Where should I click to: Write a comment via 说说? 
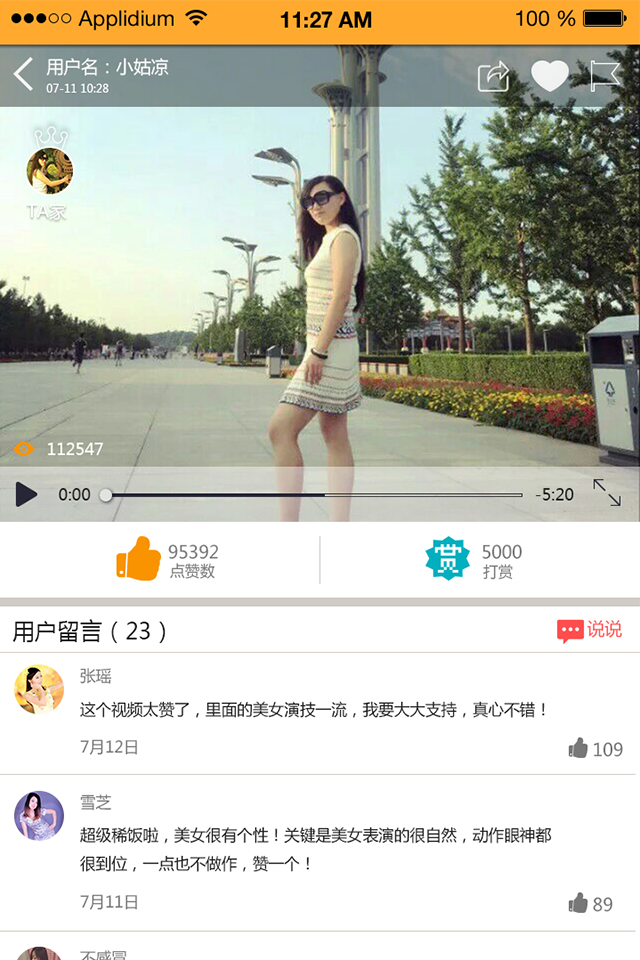coord(590,630)
